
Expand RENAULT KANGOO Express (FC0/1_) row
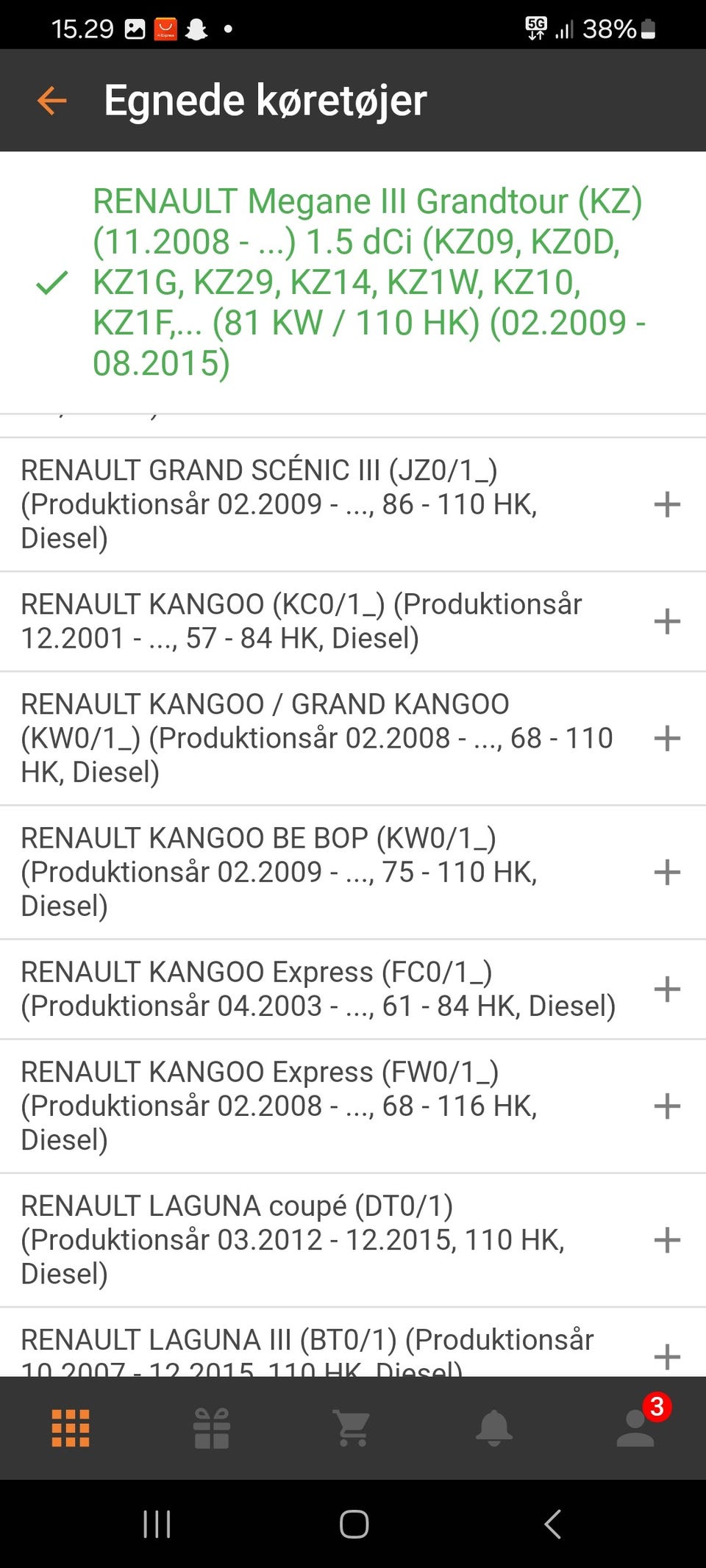coord(666,989)
